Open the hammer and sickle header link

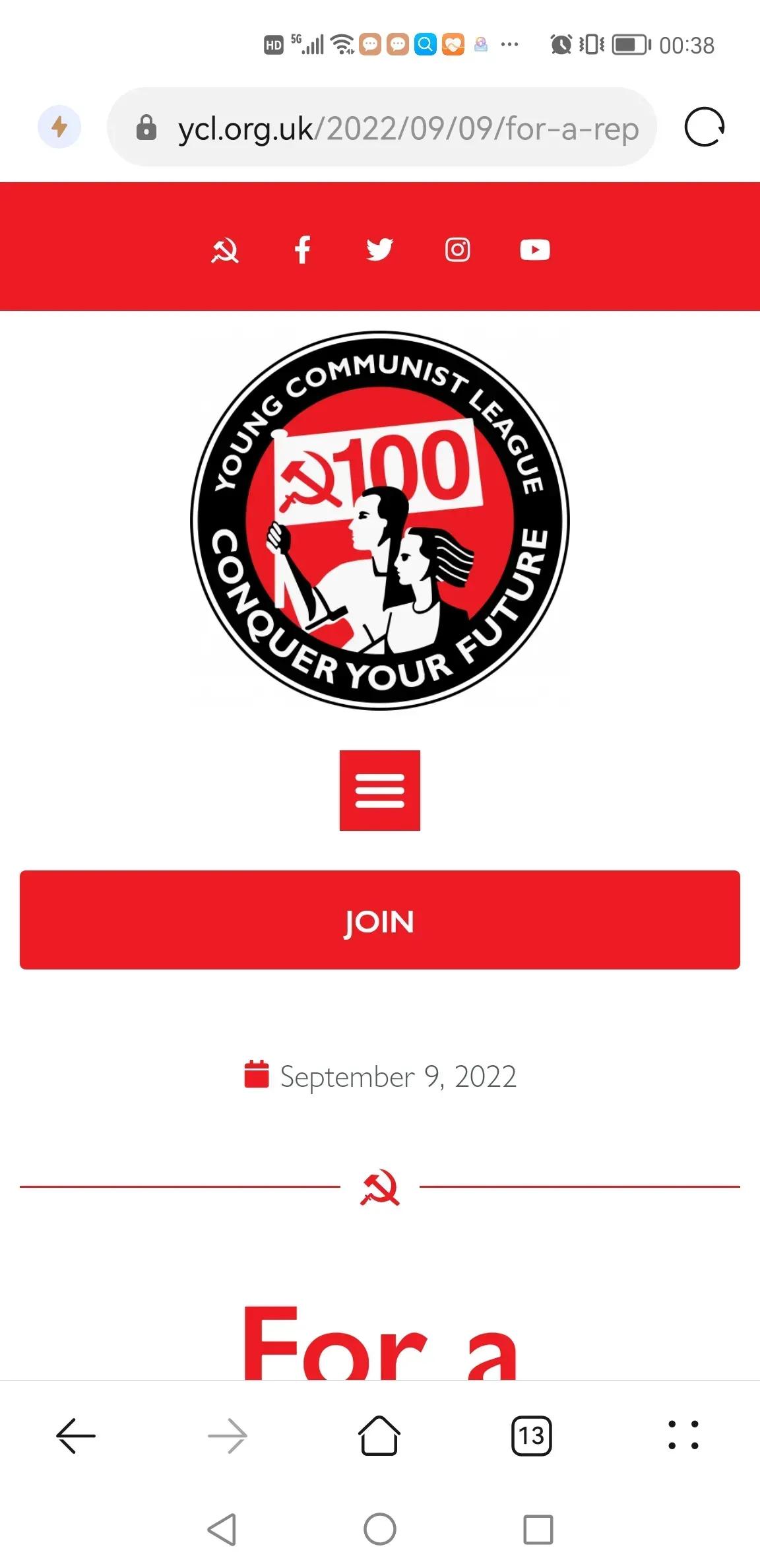pyautogui.click(x=224, y=250)
